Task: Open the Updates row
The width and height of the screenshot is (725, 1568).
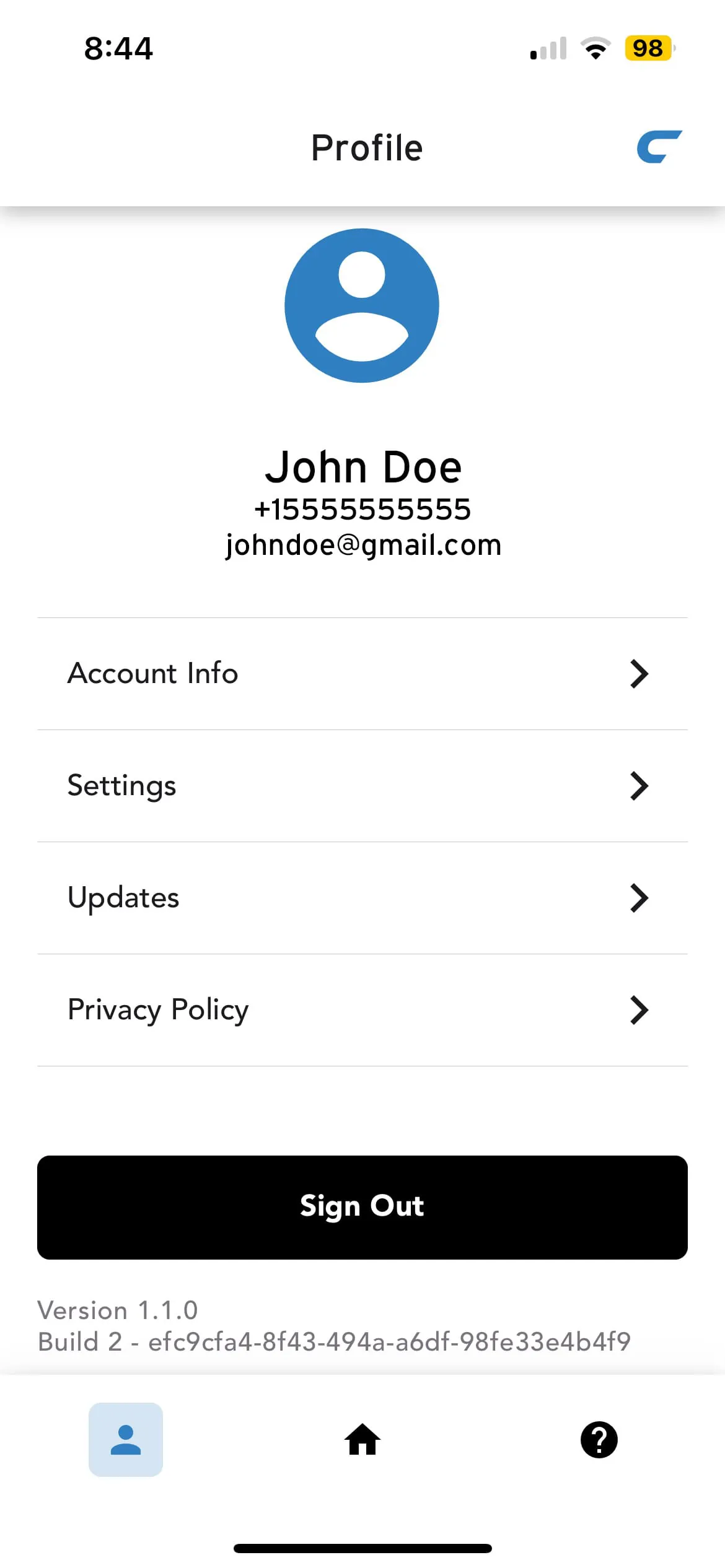Action: tap(362, 898)
